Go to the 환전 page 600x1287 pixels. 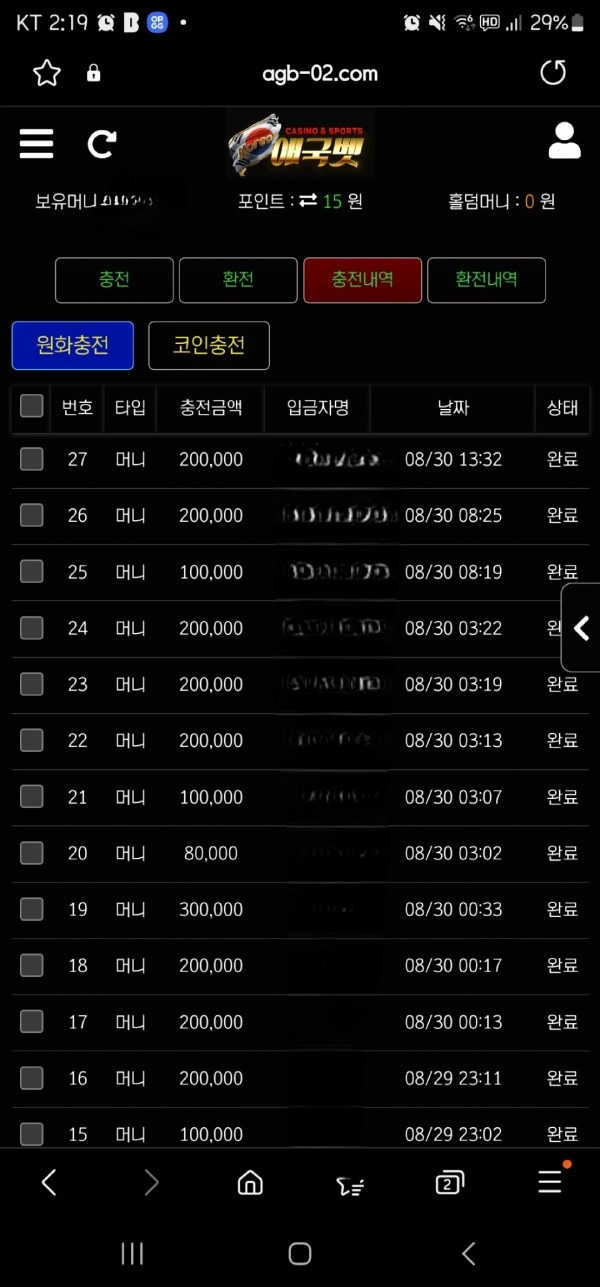click(x=238, y=280)
